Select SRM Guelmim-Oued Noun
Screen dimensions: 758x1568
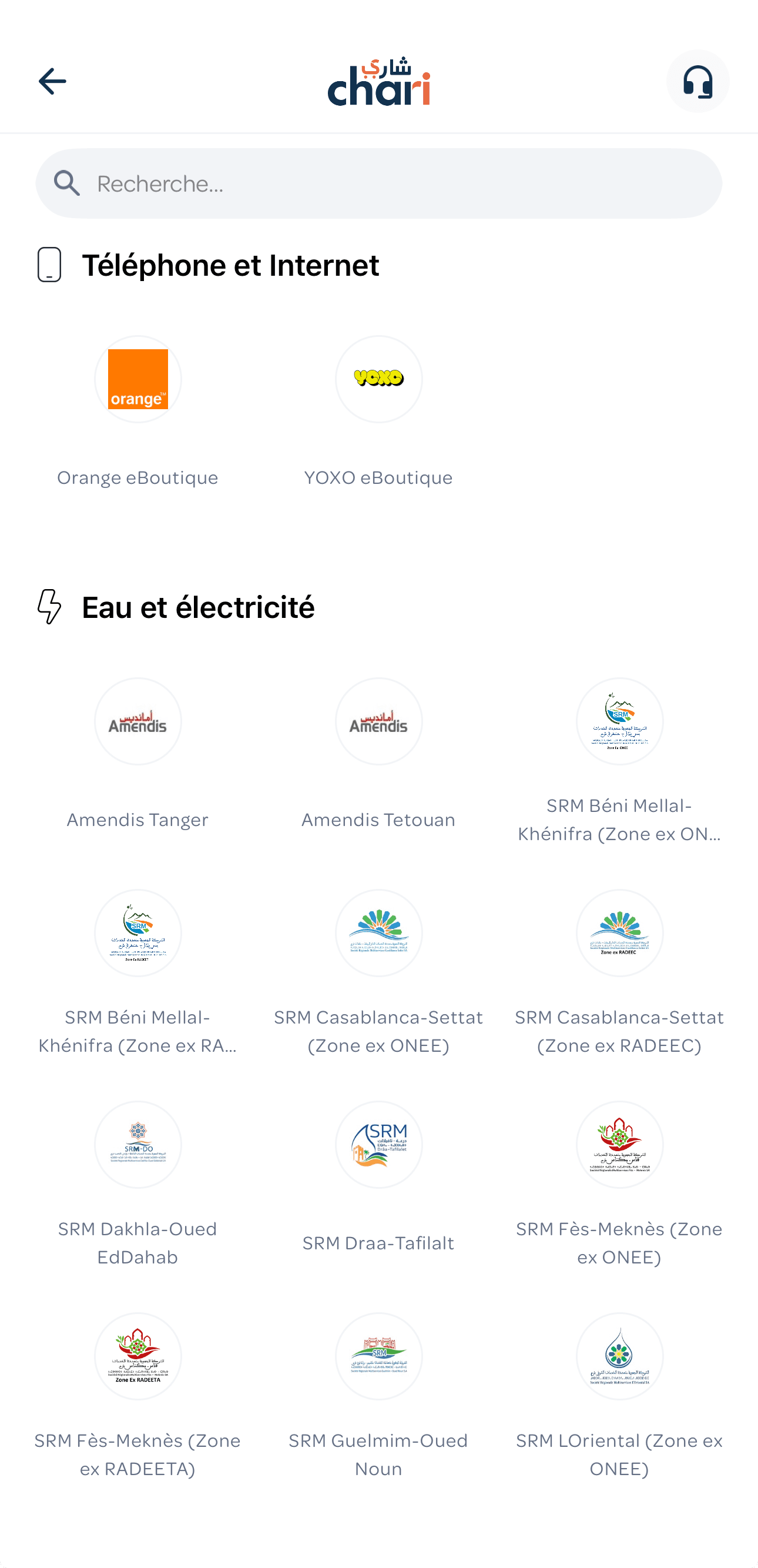point(378,1357)
